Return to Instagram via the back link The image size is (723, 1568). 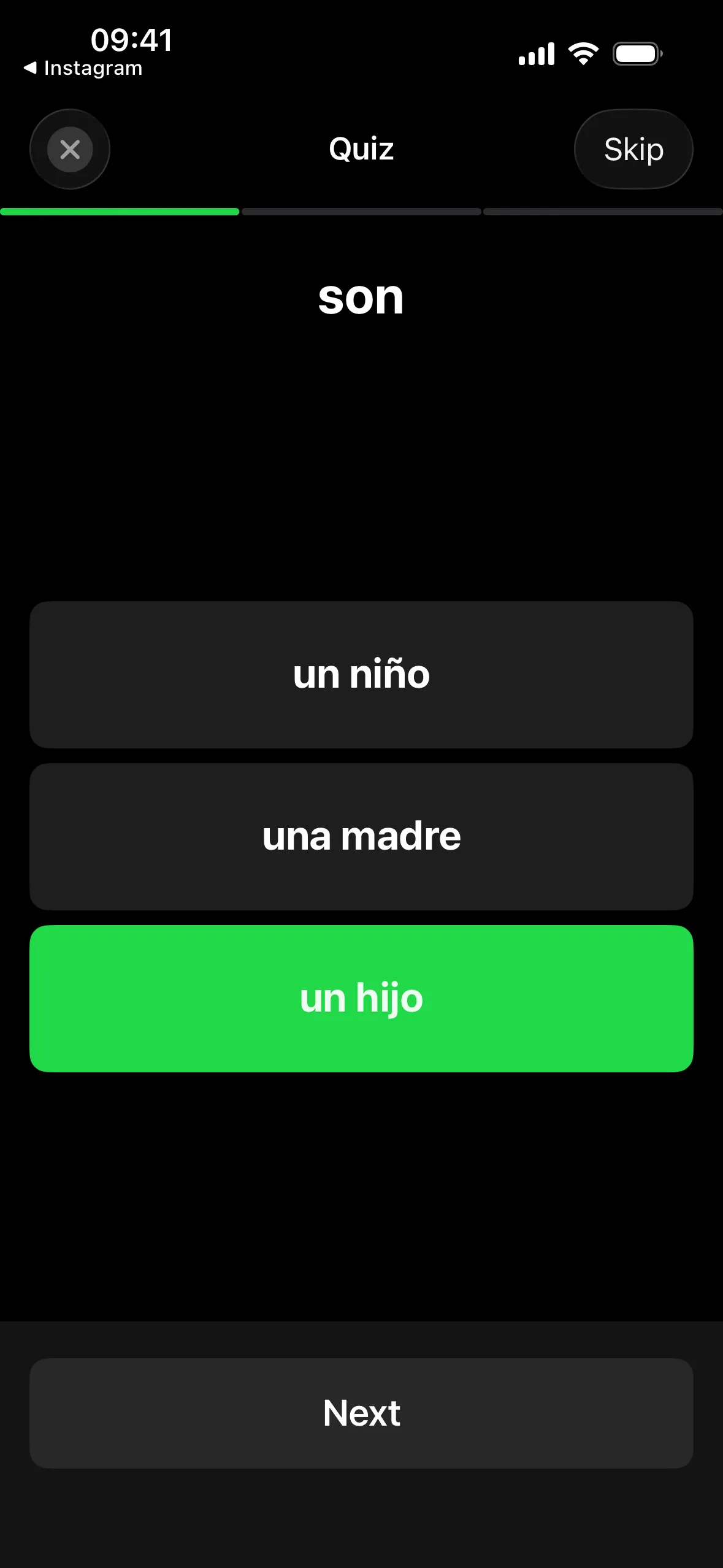(83, 68)
